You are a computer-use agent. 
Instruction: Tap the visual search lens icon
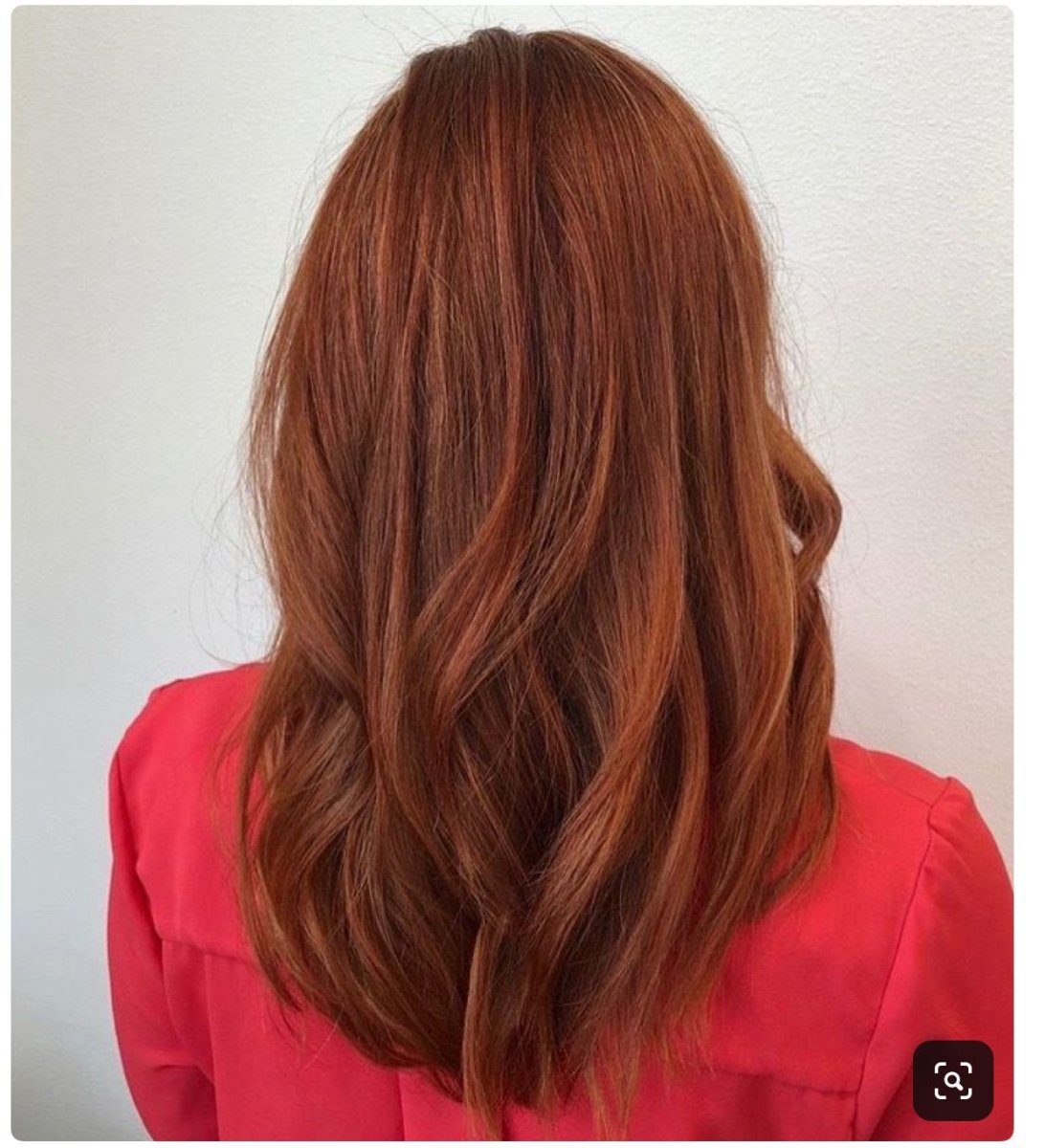pyautogui.click(x=952, y=1081)
